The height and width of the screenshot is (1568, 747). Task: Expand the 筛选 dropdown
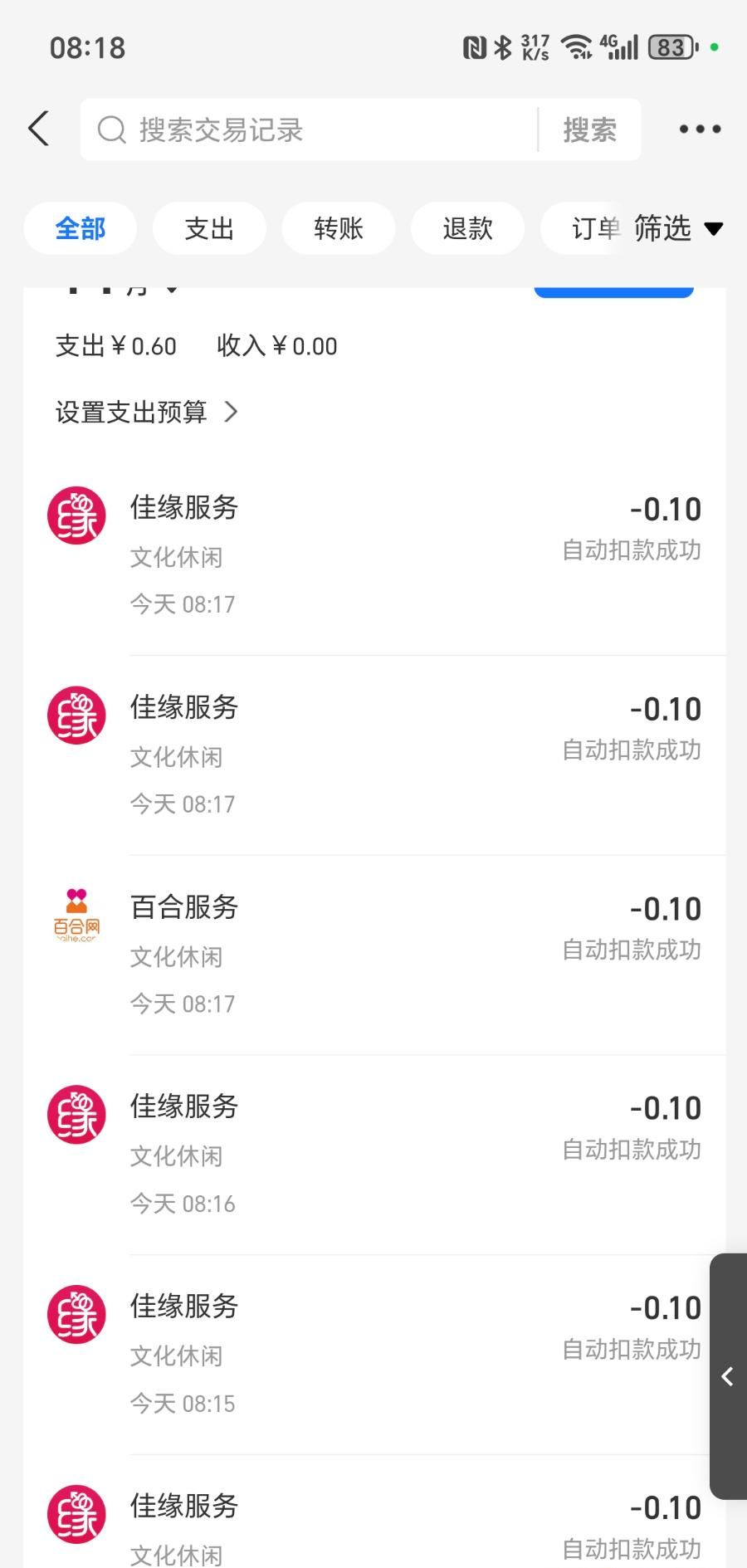[x=678, y=228]
